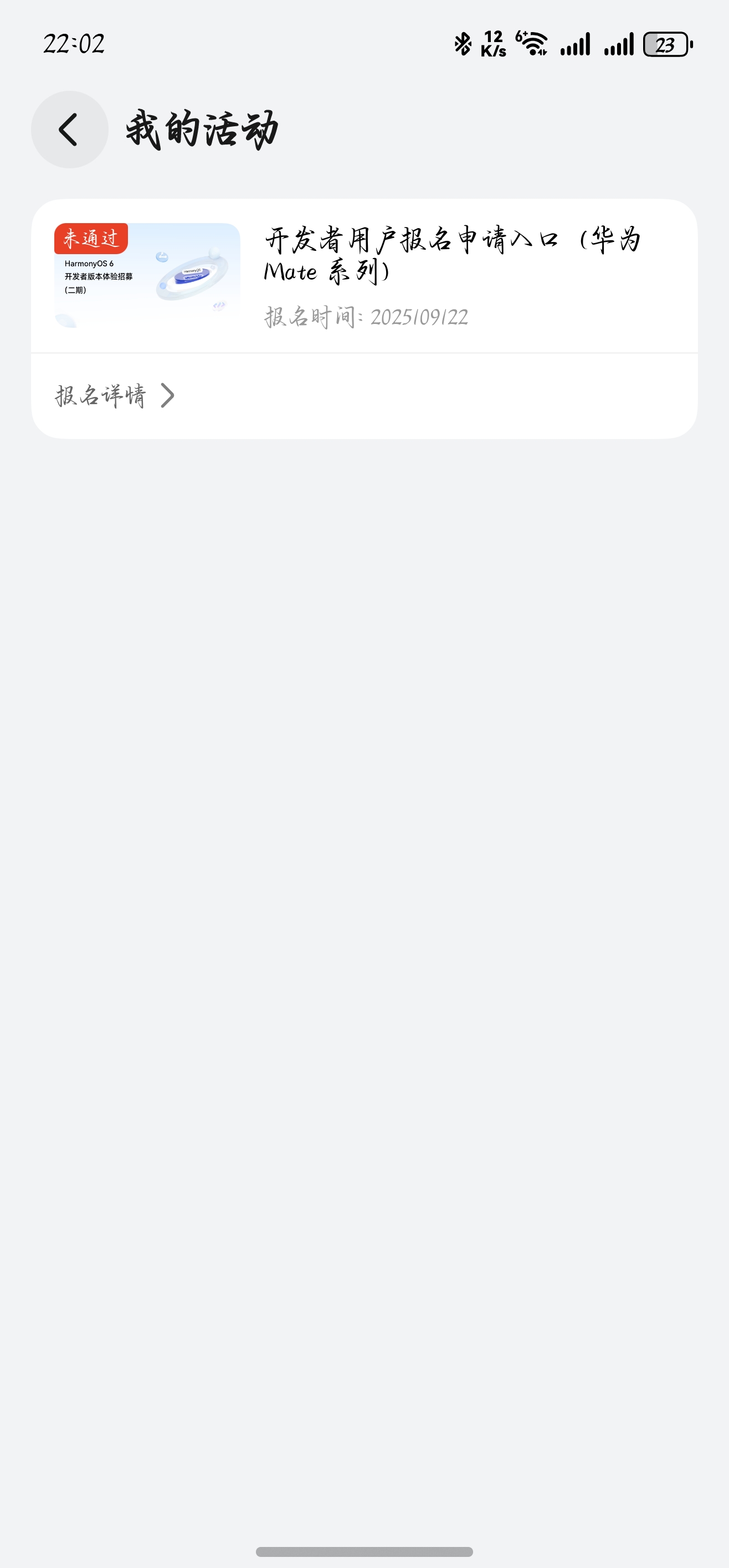Open the 开发者用户报名申请入口 activity card
The width and height of the screenshot is (729, 1568).
tap(452, 256)
